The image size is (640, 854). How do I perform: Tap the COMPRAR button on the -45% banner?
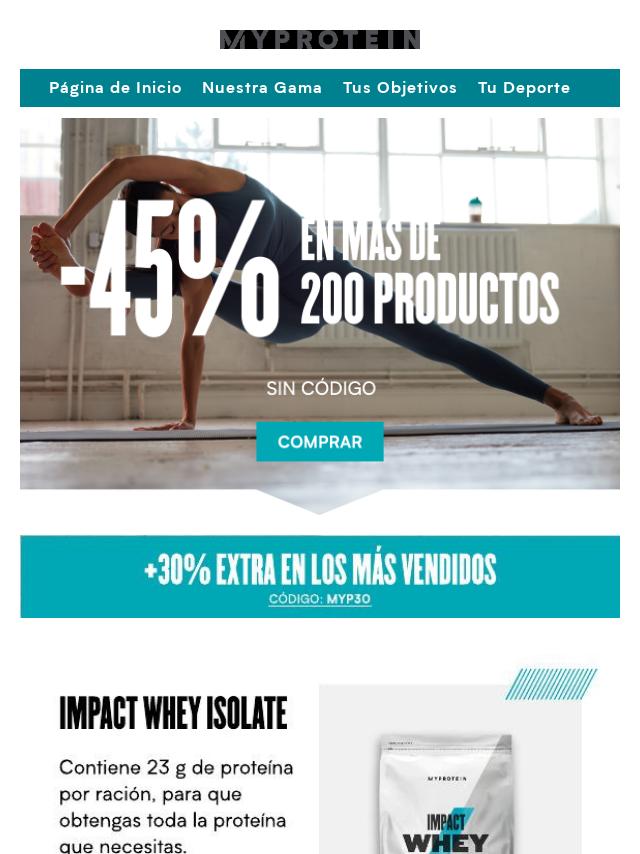point(320,442)
